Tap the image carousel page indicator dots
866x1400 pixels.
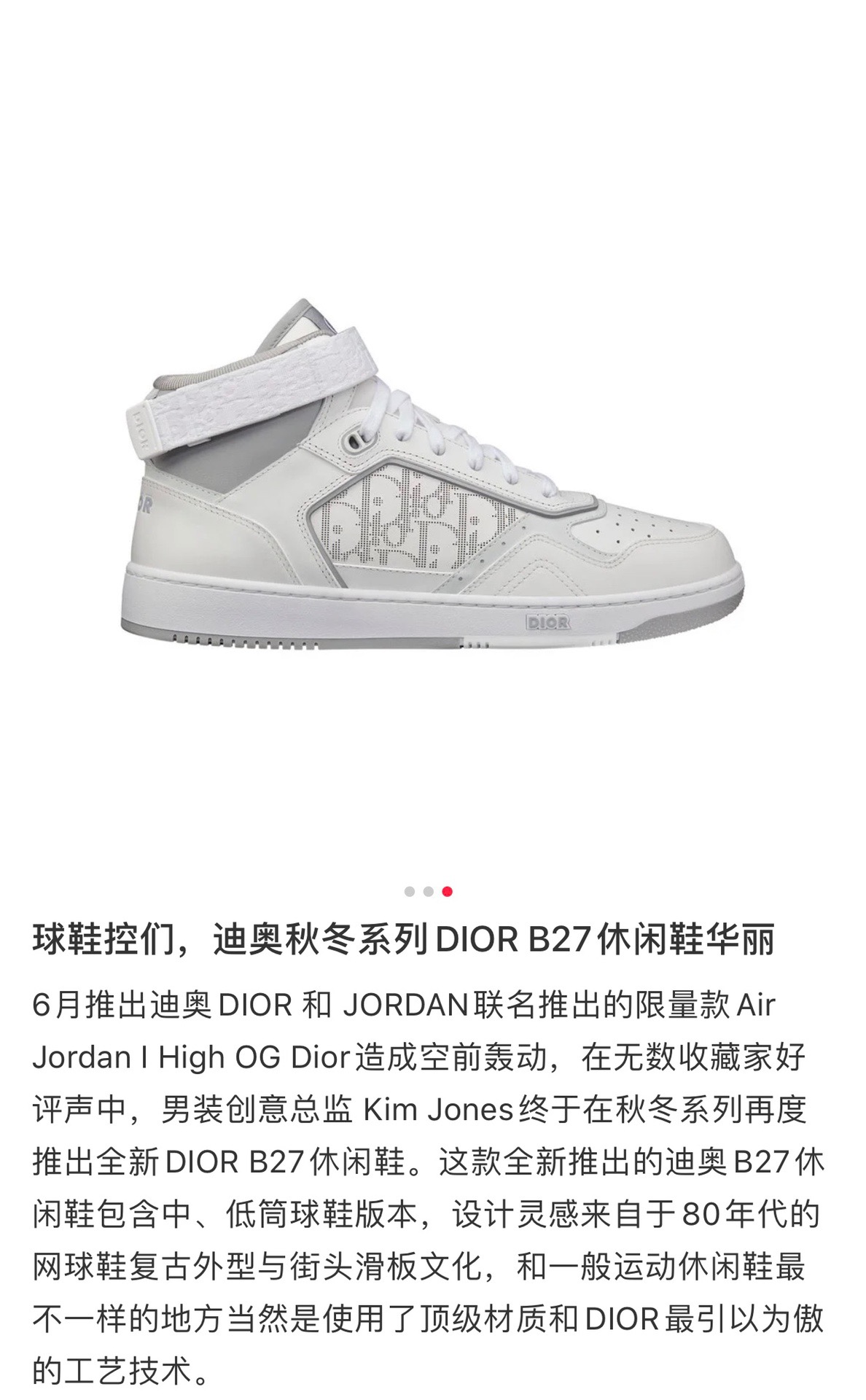click(x=429, y=891)
